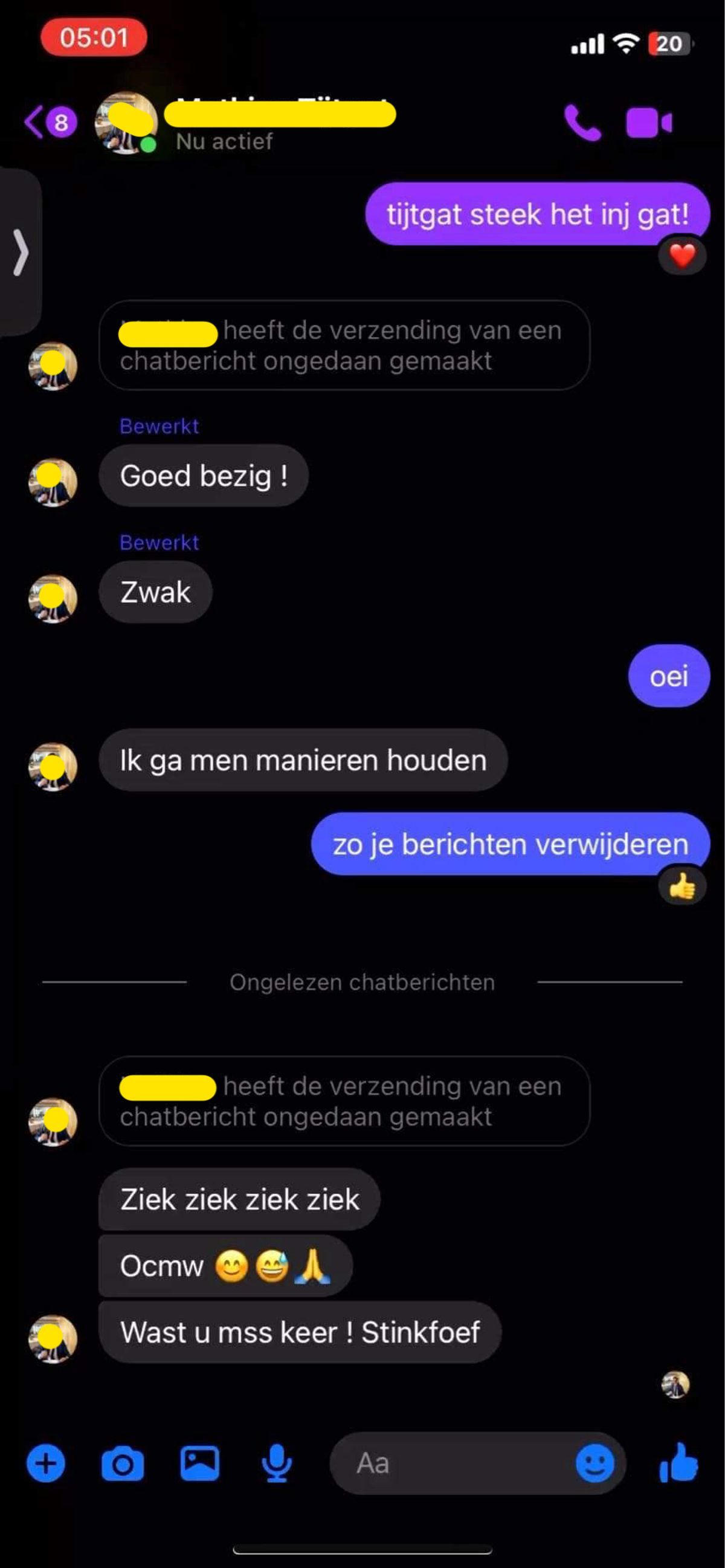
Task: Open the emoji picker in the message field
Action: 594,1463
